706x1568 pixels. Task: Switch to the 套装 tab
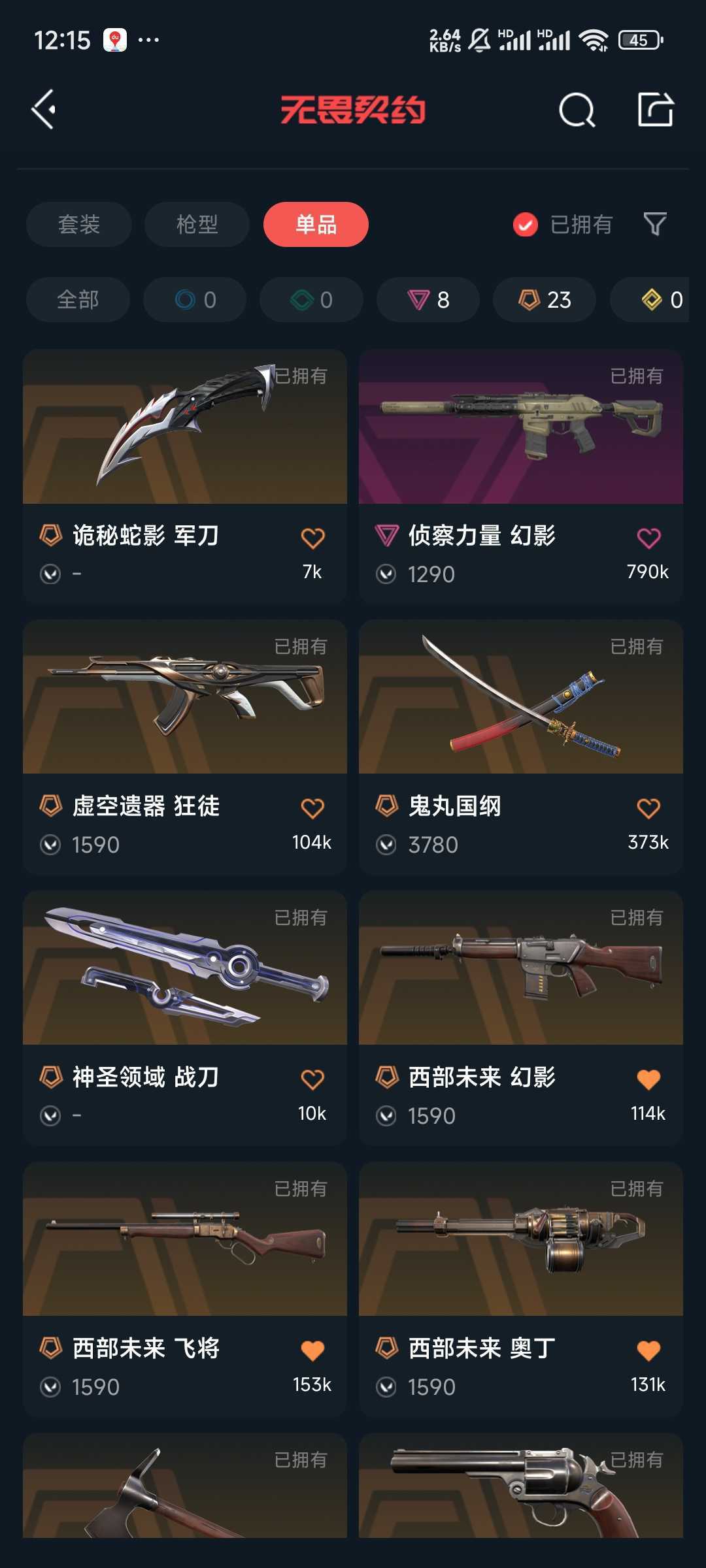pos(78,224)
